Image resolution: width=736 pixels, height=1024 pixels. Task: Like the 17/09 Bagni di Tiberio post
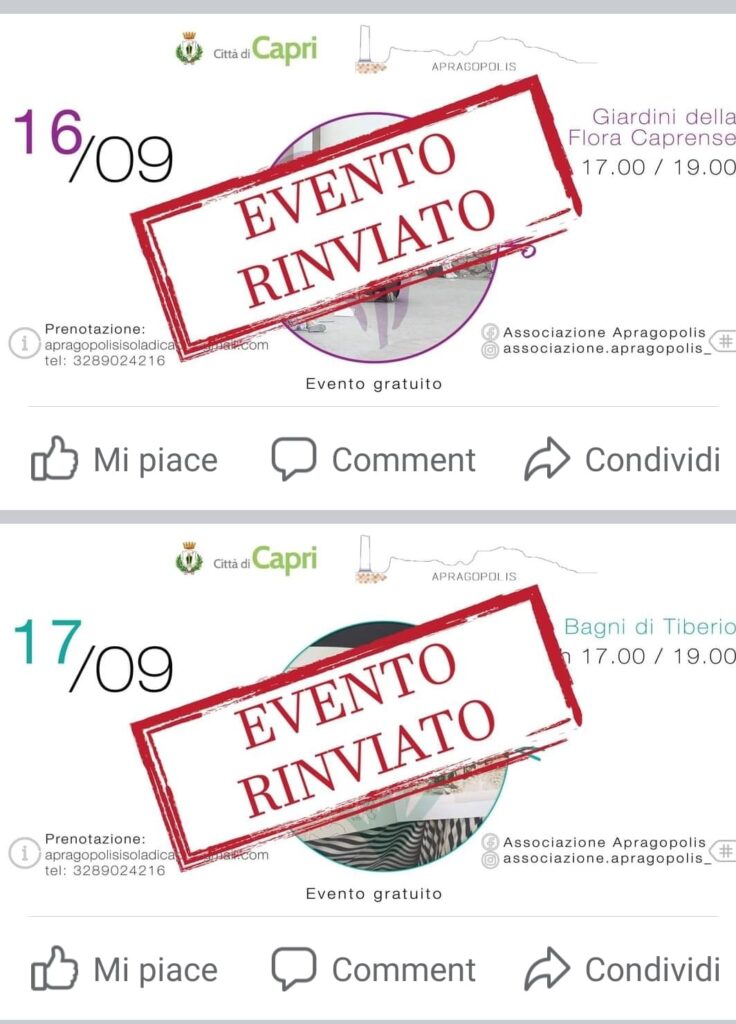[x=125, y=969]
